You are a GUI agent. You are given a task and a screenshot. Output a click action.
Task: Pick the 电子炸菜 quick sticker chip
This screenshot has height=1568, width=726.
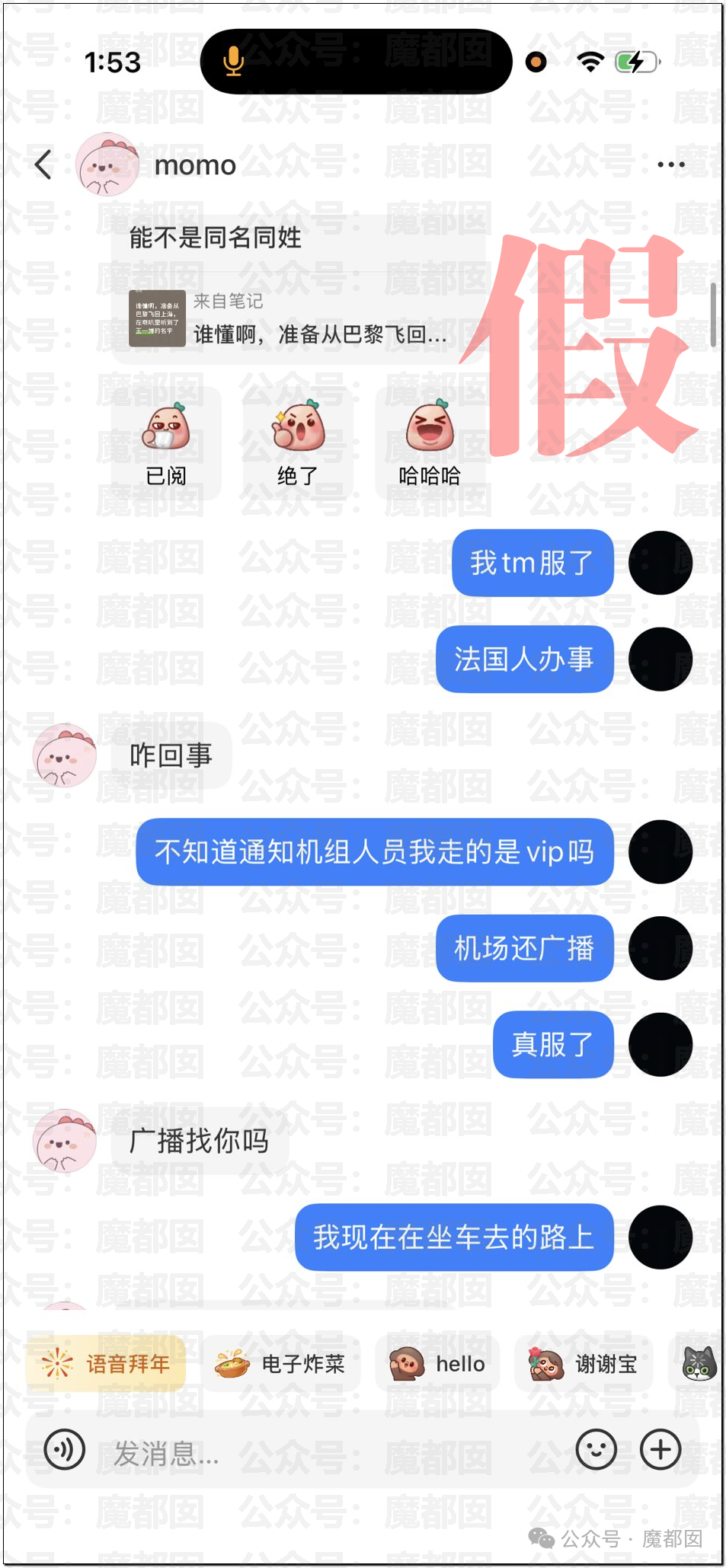point(281,1363)
